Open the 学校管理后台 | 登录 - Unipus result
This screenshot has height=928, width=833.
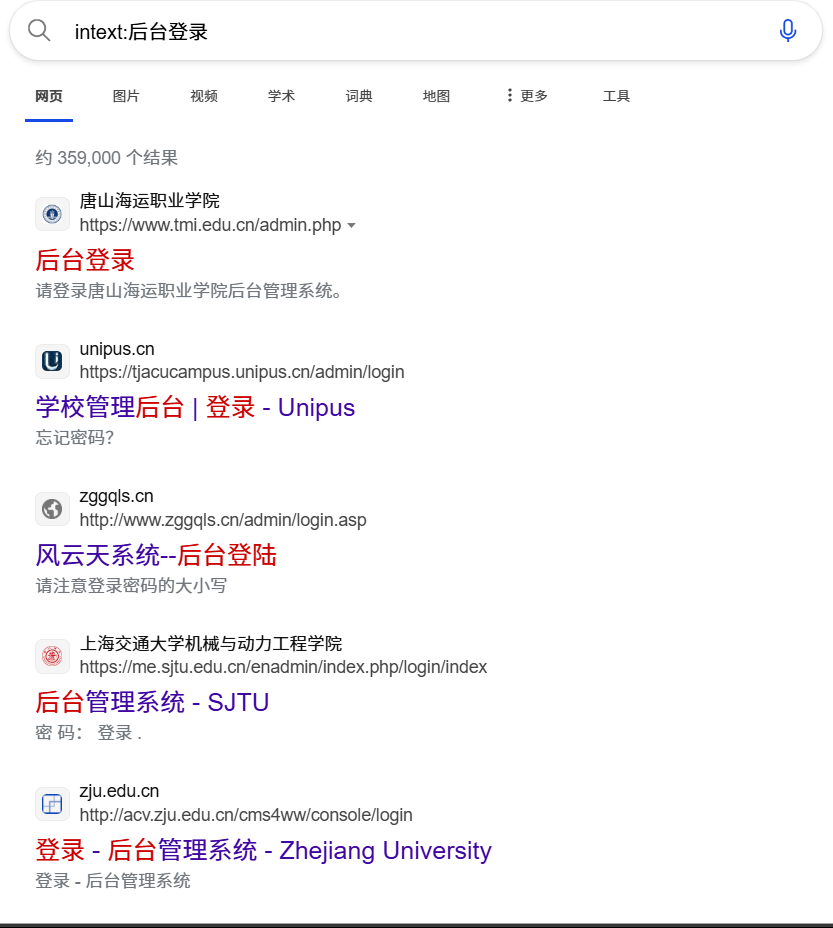(x=195, y=407)
